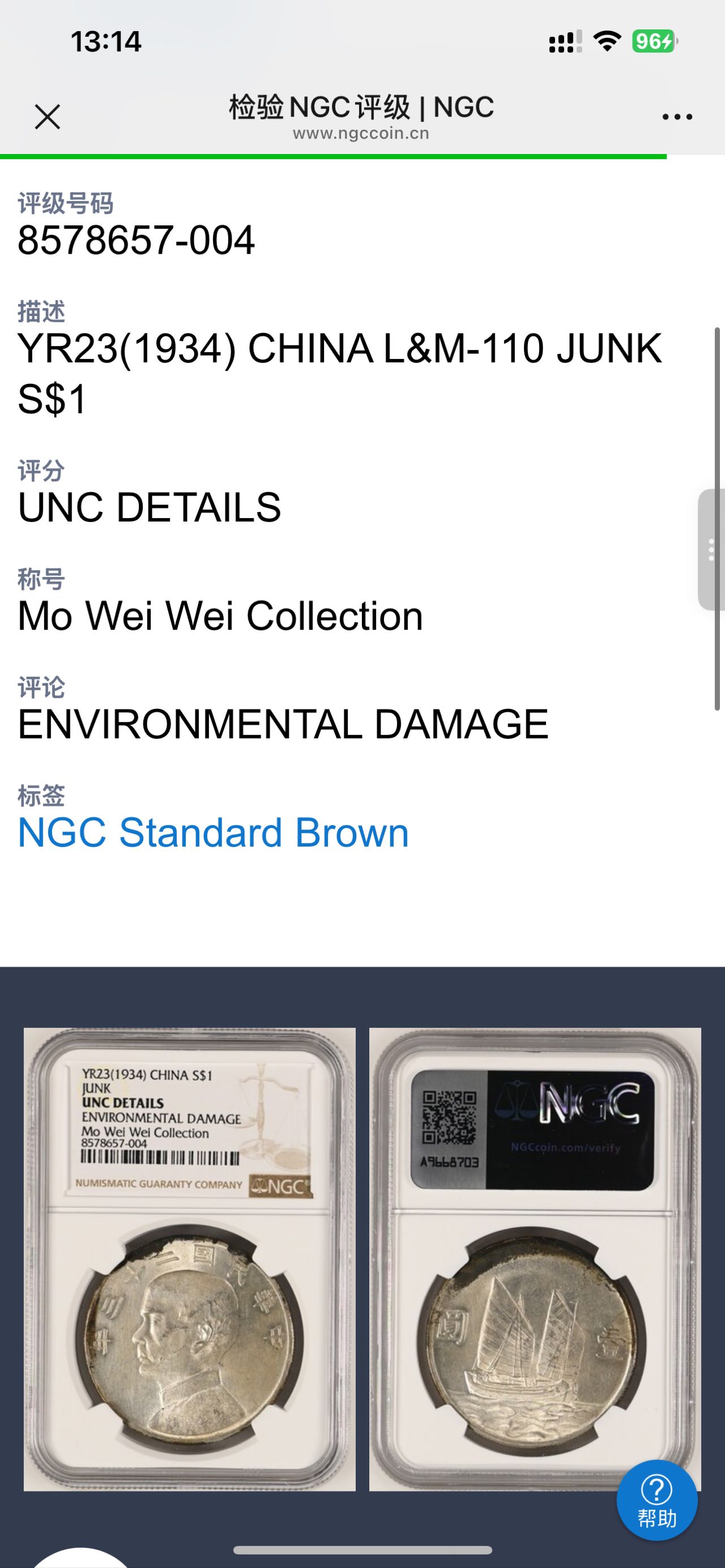Tap the floating side handle
This screenshot has height=1568, width=725.
tap(711, 549)
